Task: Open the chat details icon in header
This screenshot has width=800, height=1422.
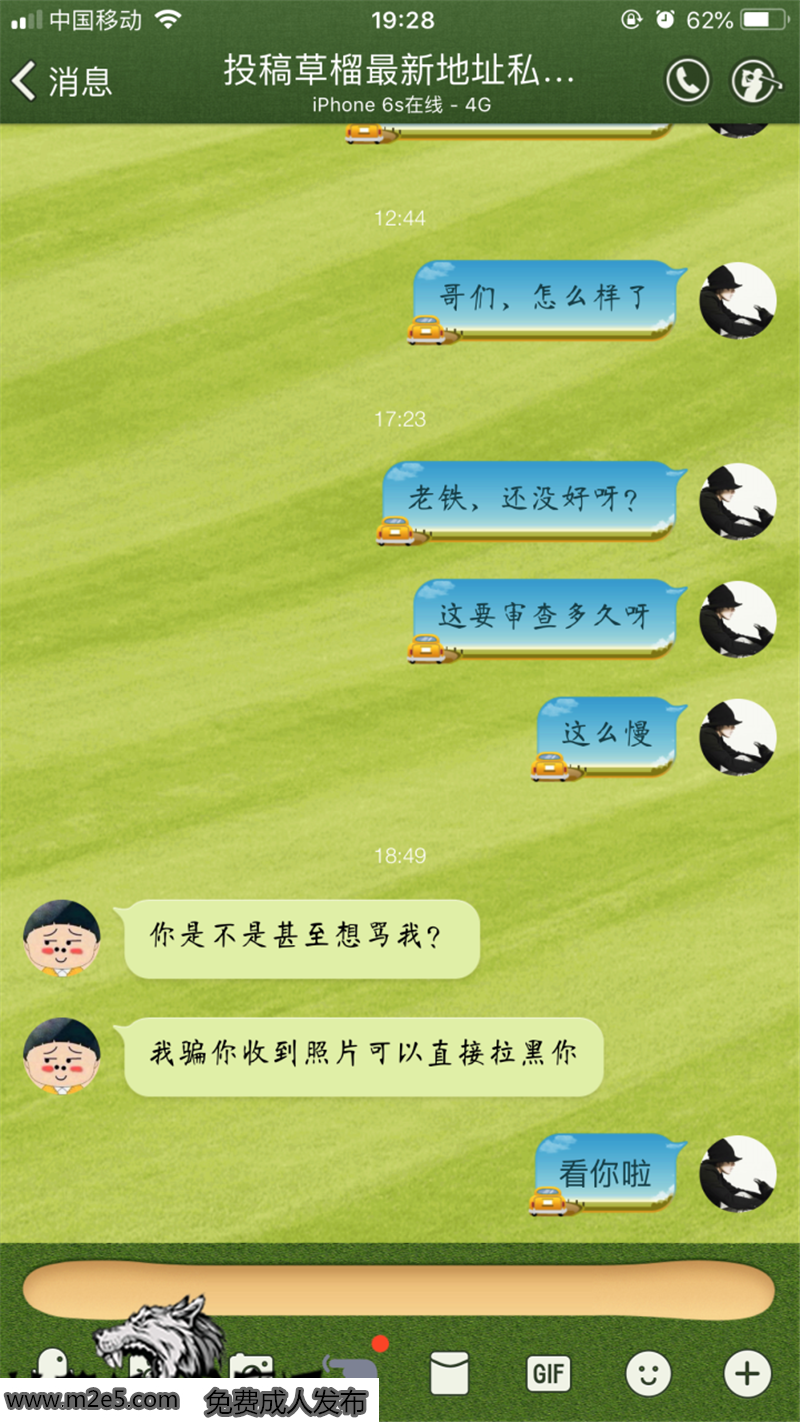Action: [757, 81]
